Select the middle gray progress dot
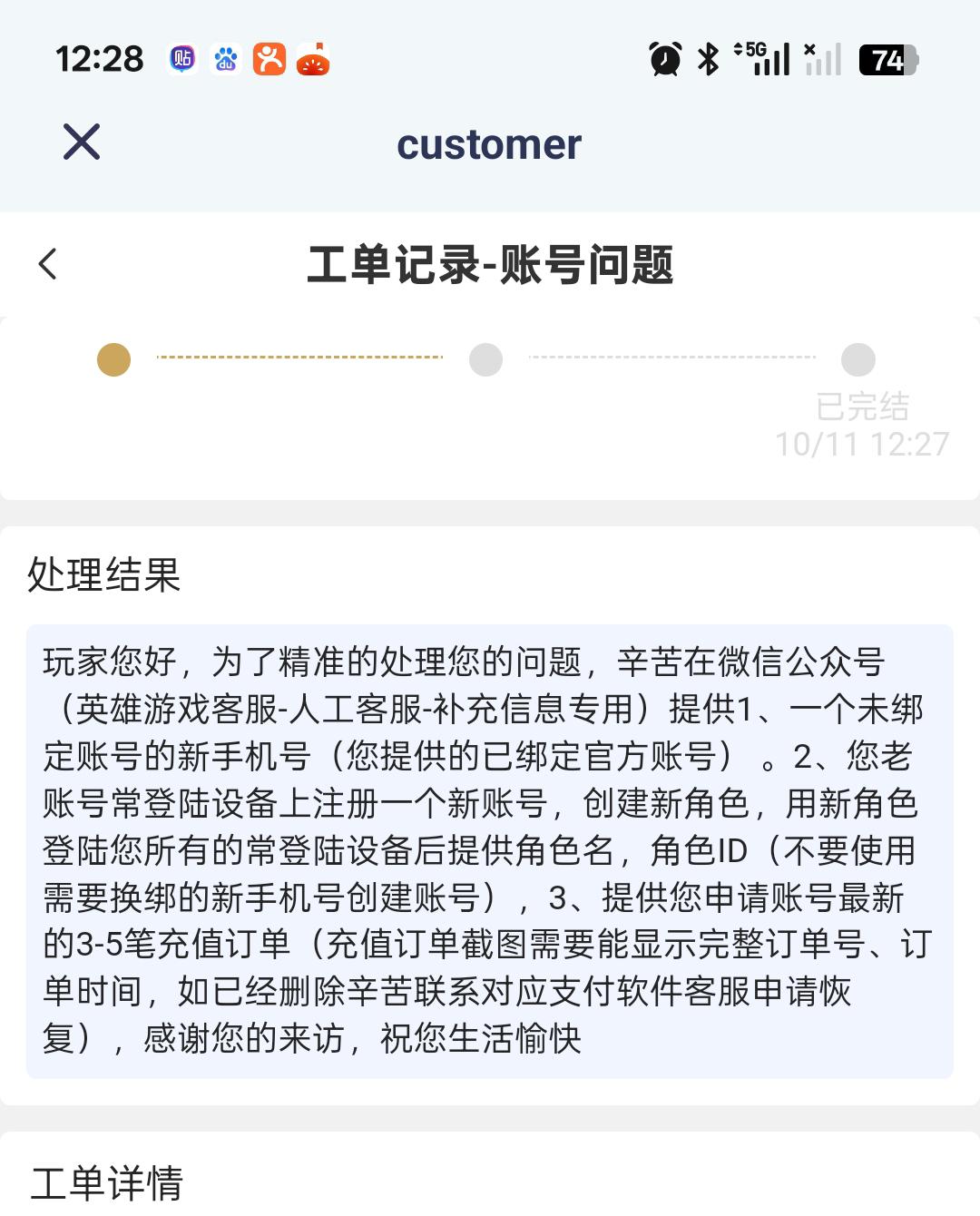The image size is (980, 1216). 485,359
